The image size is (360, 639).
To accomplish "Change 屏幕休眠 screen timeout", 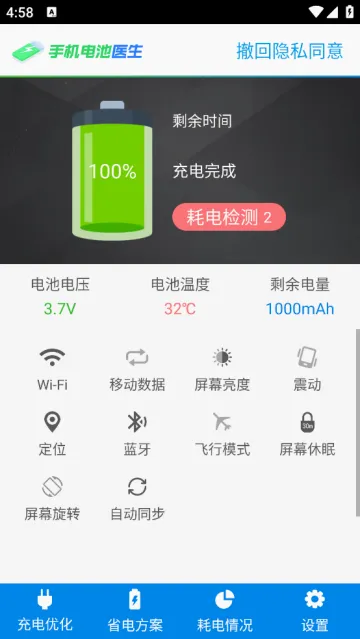I will point(307,434).
